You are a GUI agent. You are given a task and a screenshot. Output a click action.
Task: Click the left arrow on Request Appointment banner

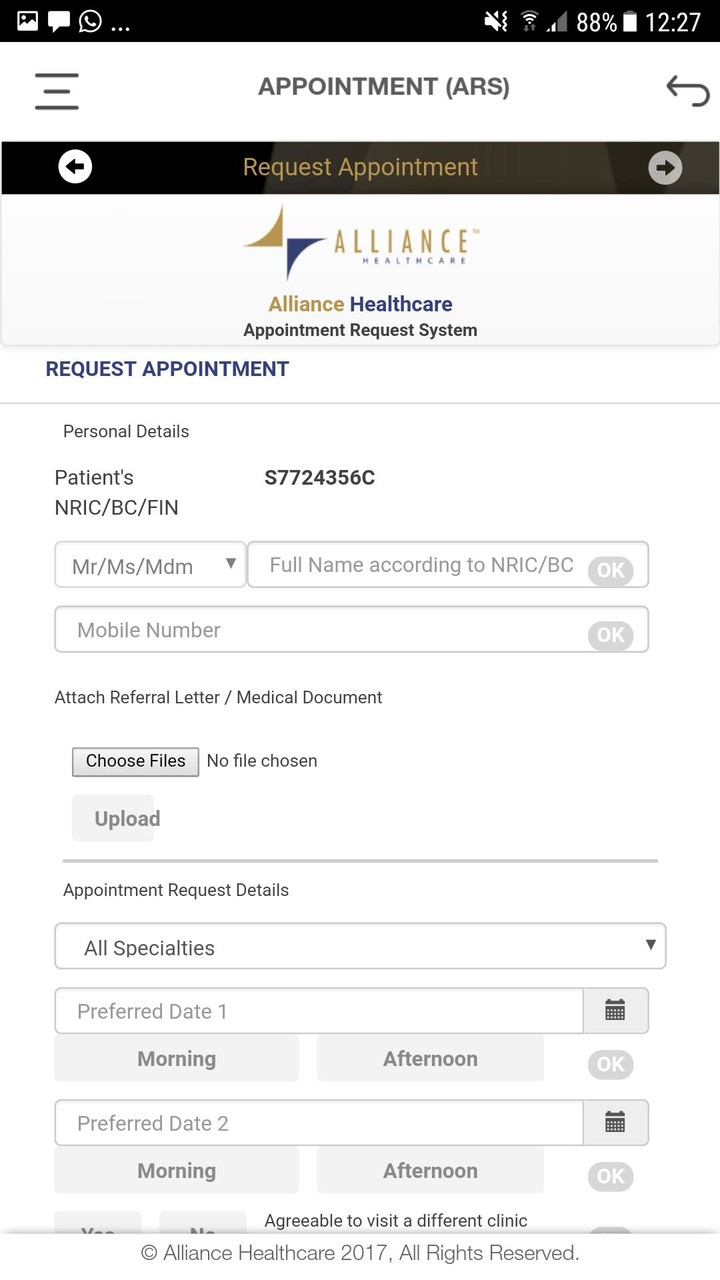tap(75, 166)
